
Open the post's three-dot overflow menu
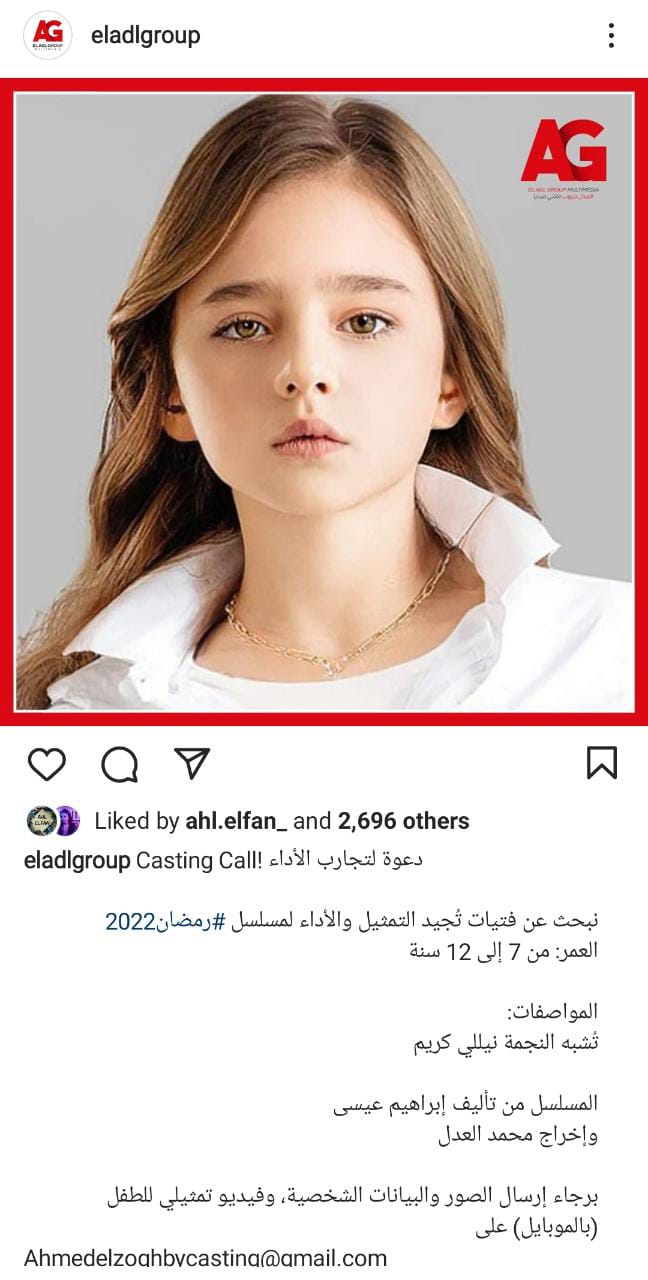[611, 36]
